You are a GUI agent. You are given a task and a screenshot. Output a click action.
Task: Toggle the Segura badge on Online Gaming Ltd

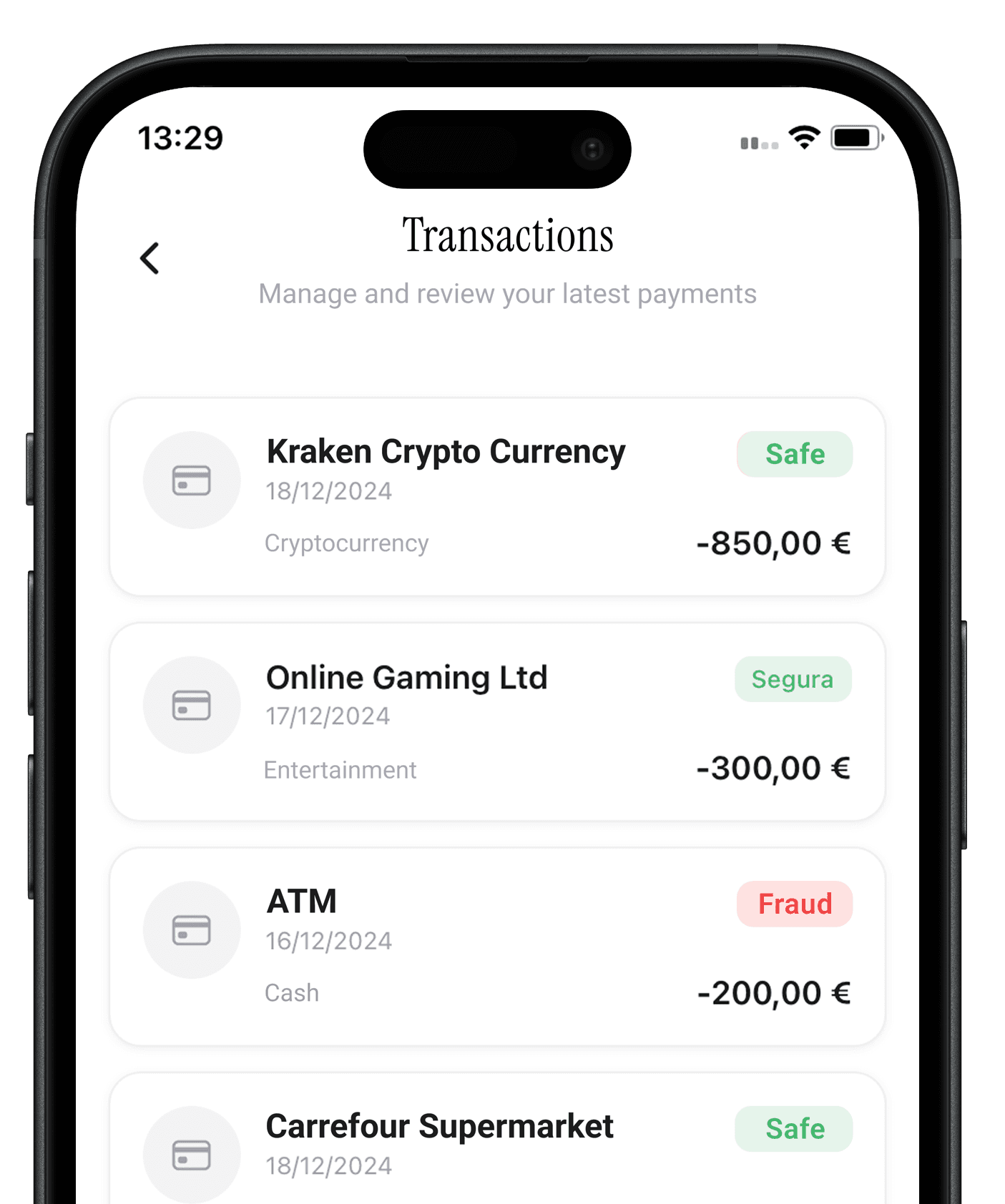(x=793, y=679)
